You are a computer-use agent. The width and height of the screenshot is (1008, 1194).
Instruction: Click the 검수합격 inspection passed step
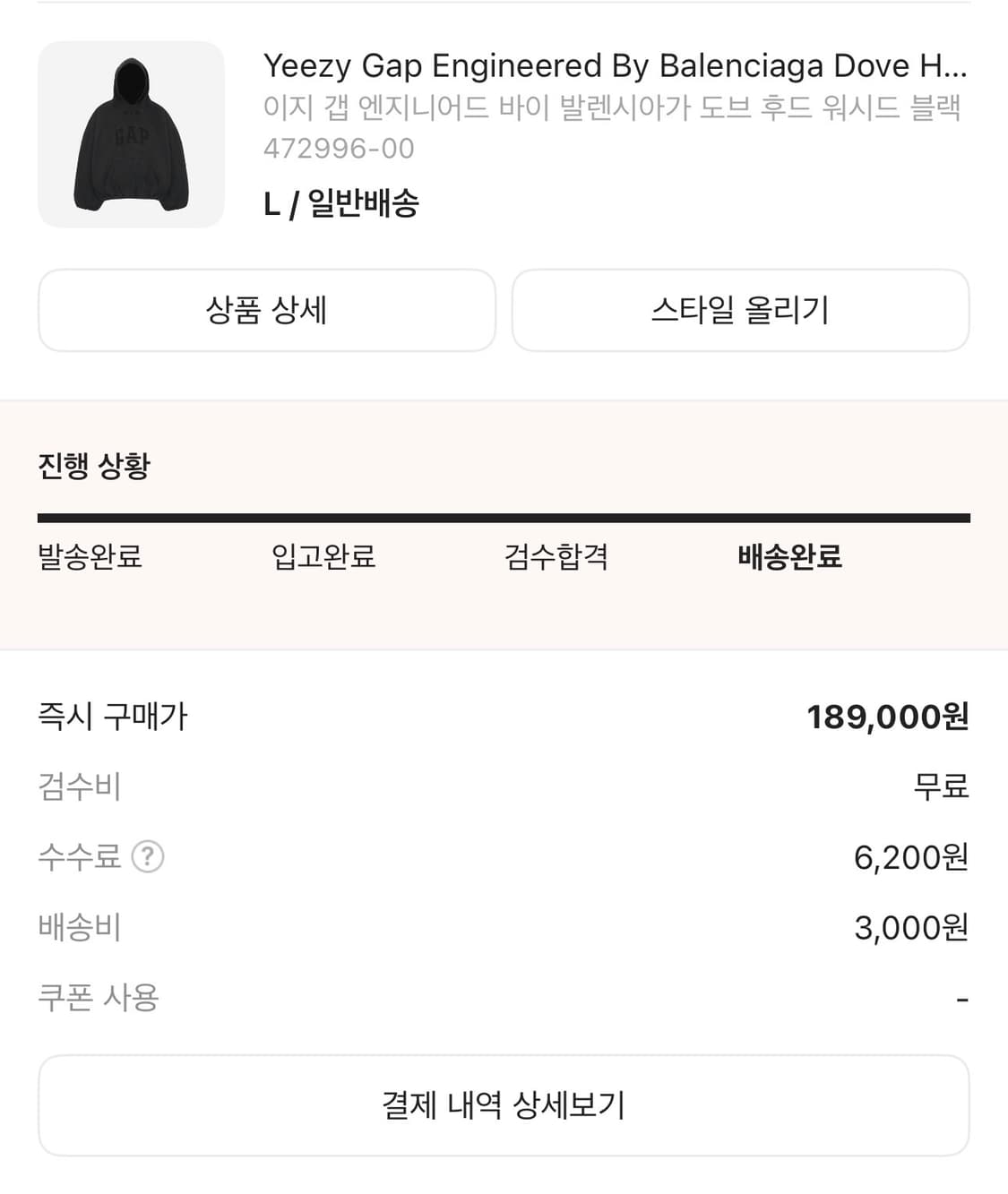click(556, 557)
